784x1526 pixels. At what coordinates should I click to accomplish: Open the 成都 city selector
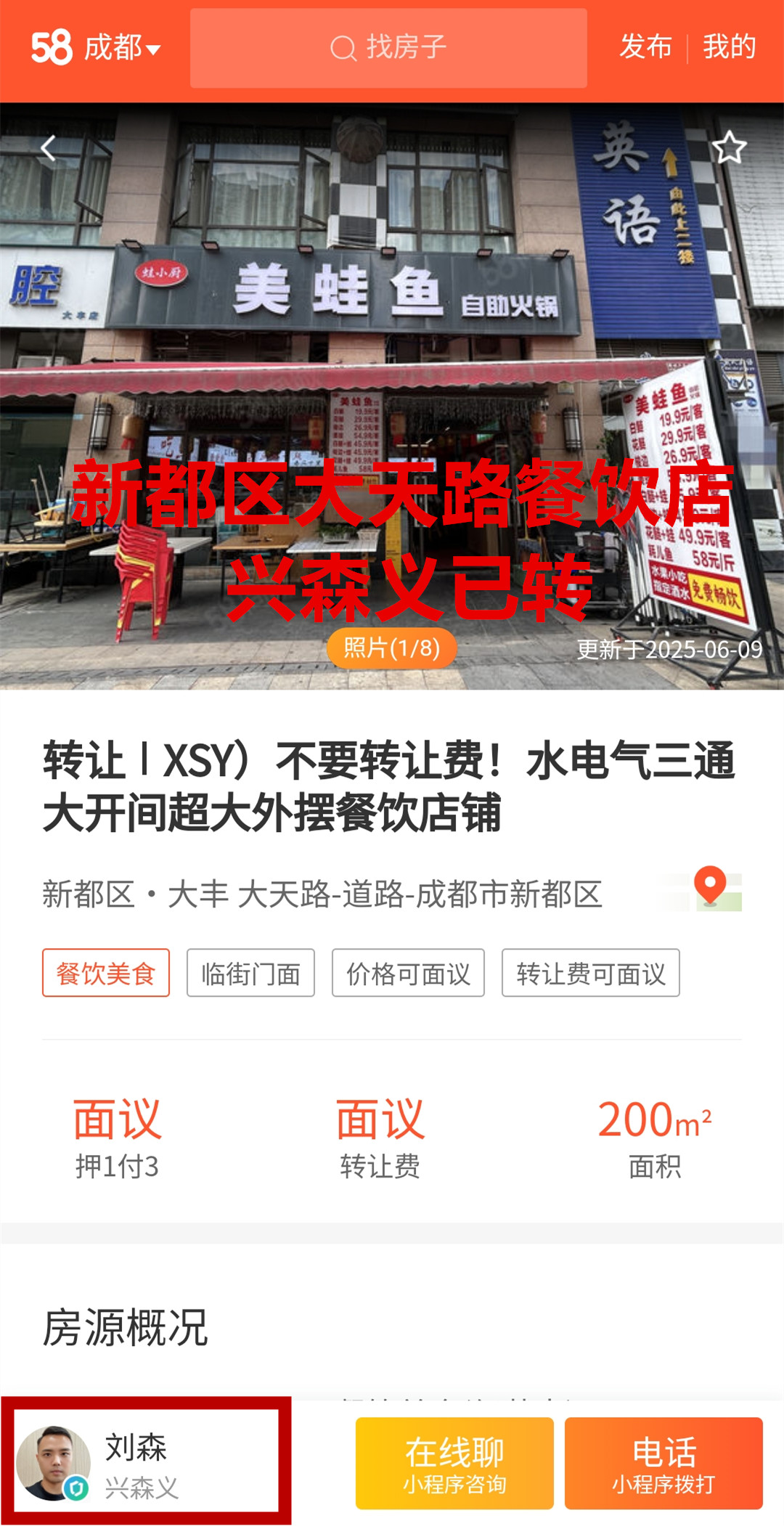(121, 48)
